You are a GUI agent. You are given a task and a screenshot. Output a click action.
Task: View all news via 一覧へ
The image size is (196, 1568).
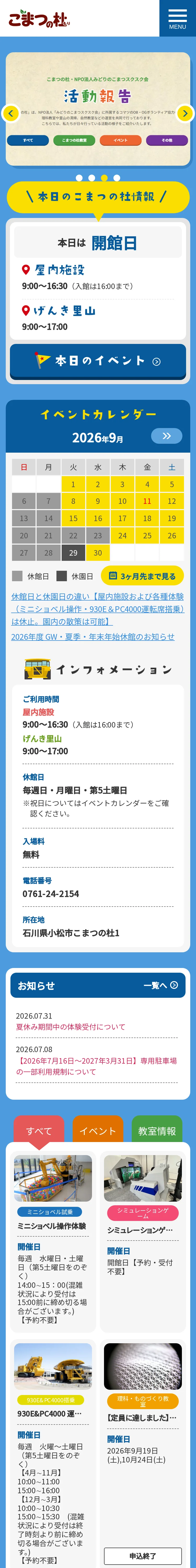[x=161, y=985]
